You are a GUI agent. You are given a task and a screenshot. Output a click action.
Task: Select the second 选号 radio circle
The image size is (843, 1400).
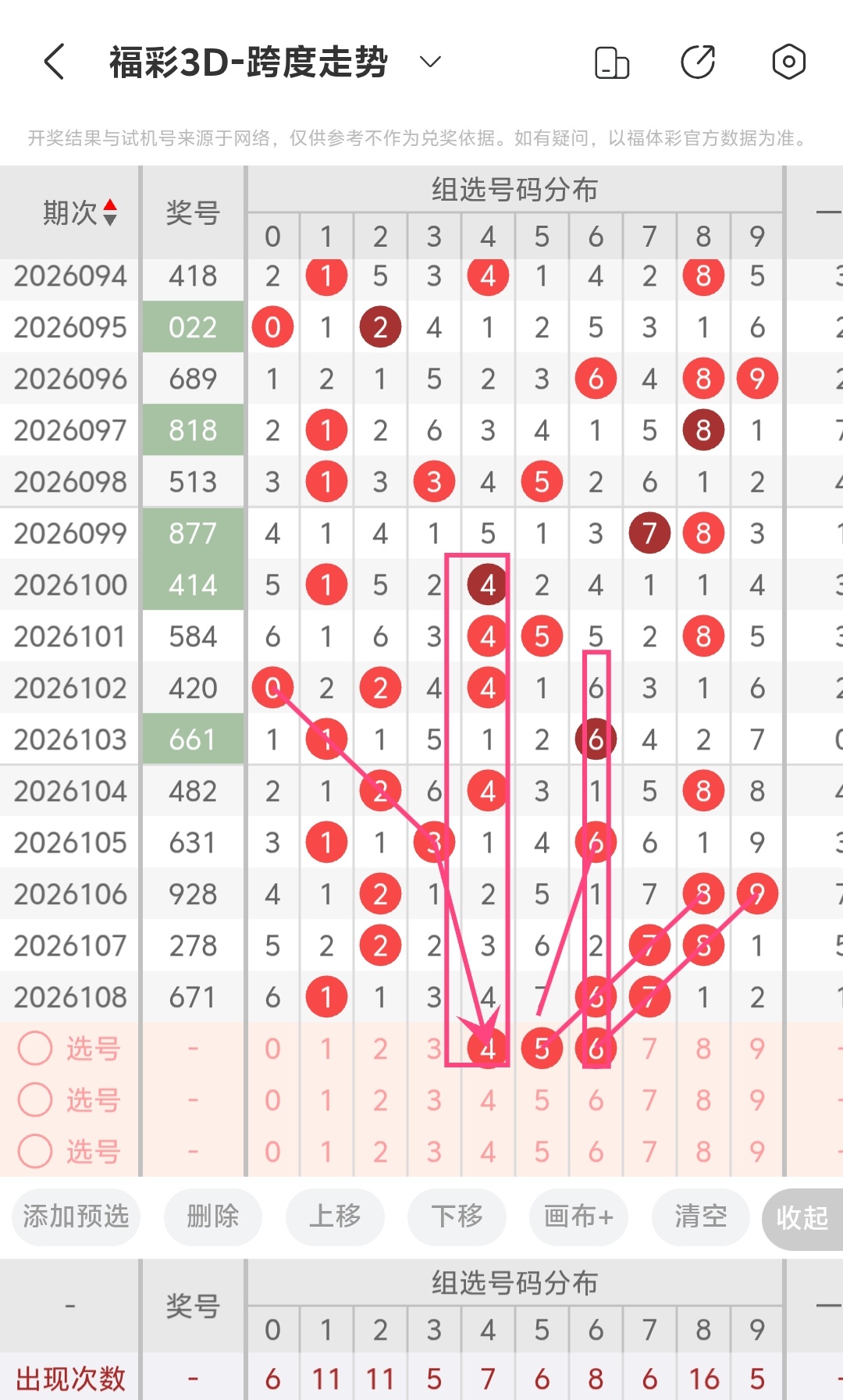(35, 1099)
